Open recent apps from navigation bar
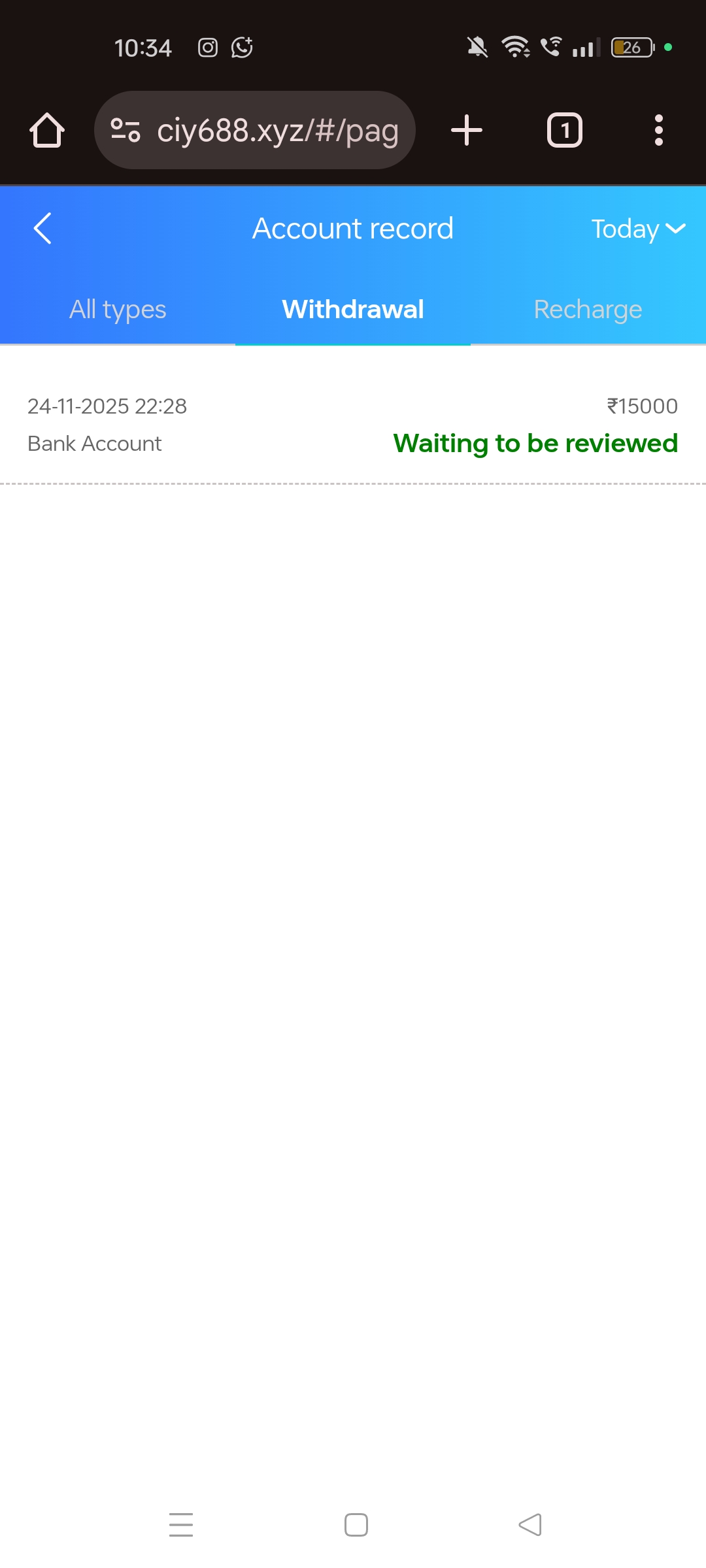706x1568 pixels. pyautogui.click(x=181, y=1525)
